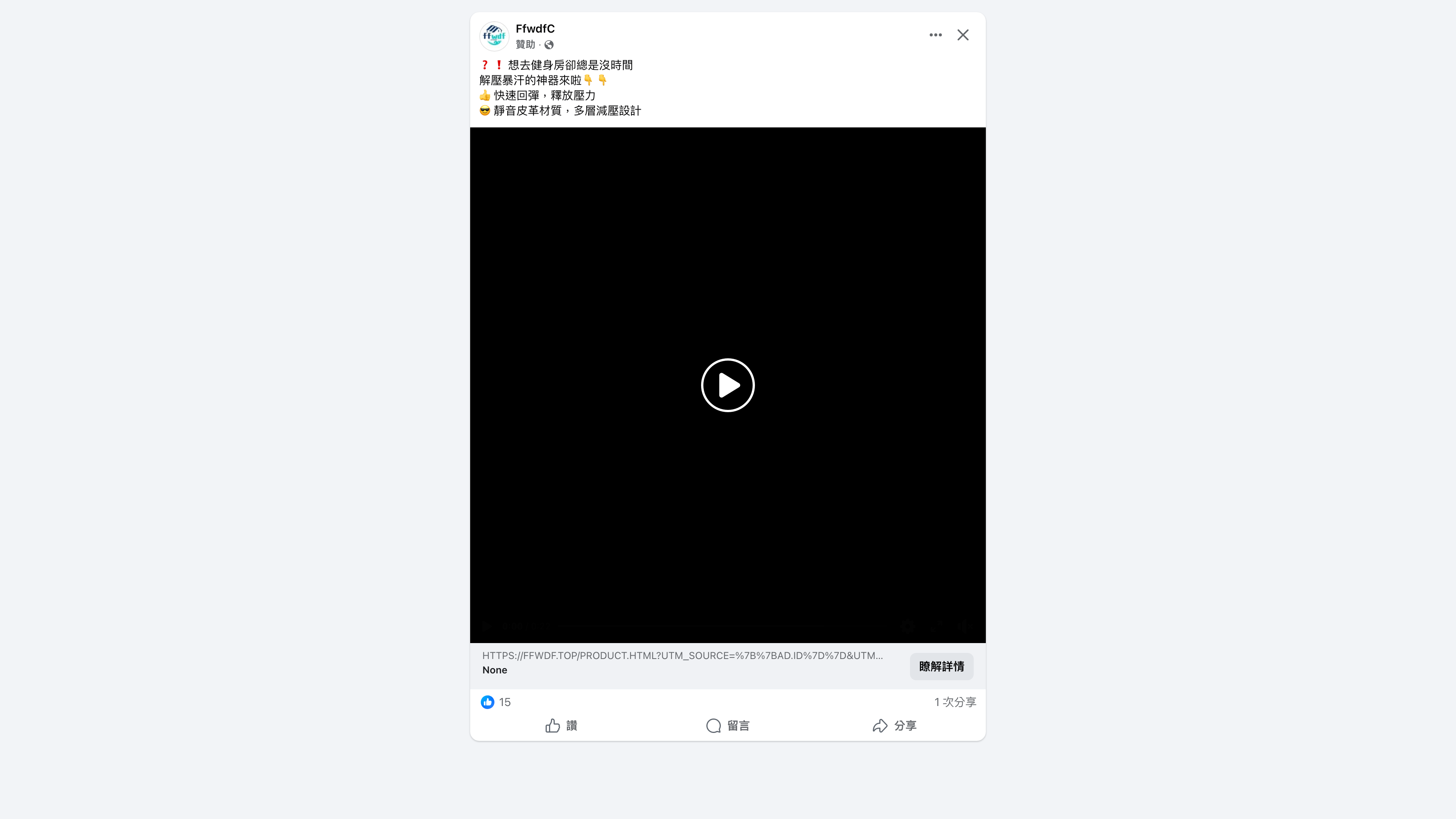
Task: Open comments with 留言
Action: click(728, 726)
